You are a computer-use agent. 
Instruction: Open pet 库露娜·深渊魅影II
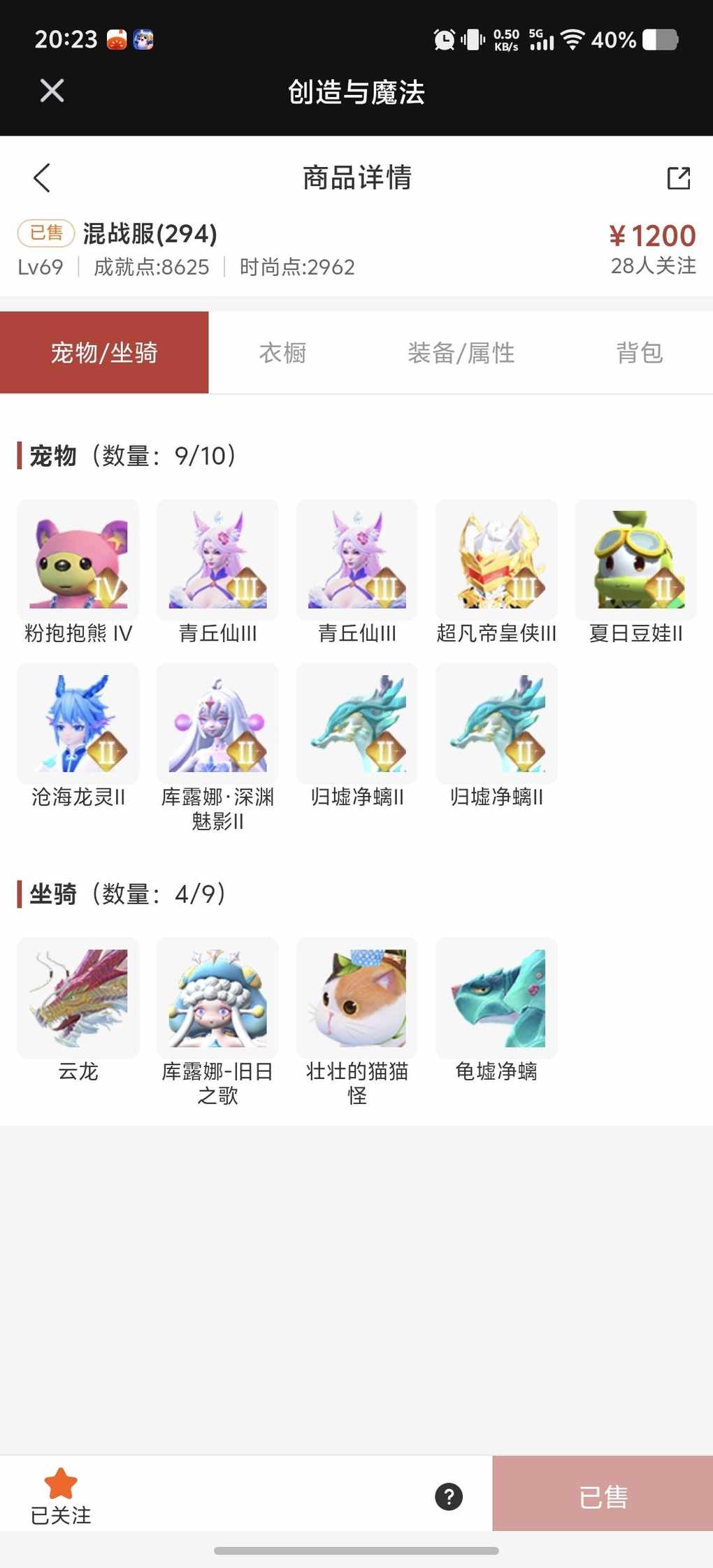point(217,724)
